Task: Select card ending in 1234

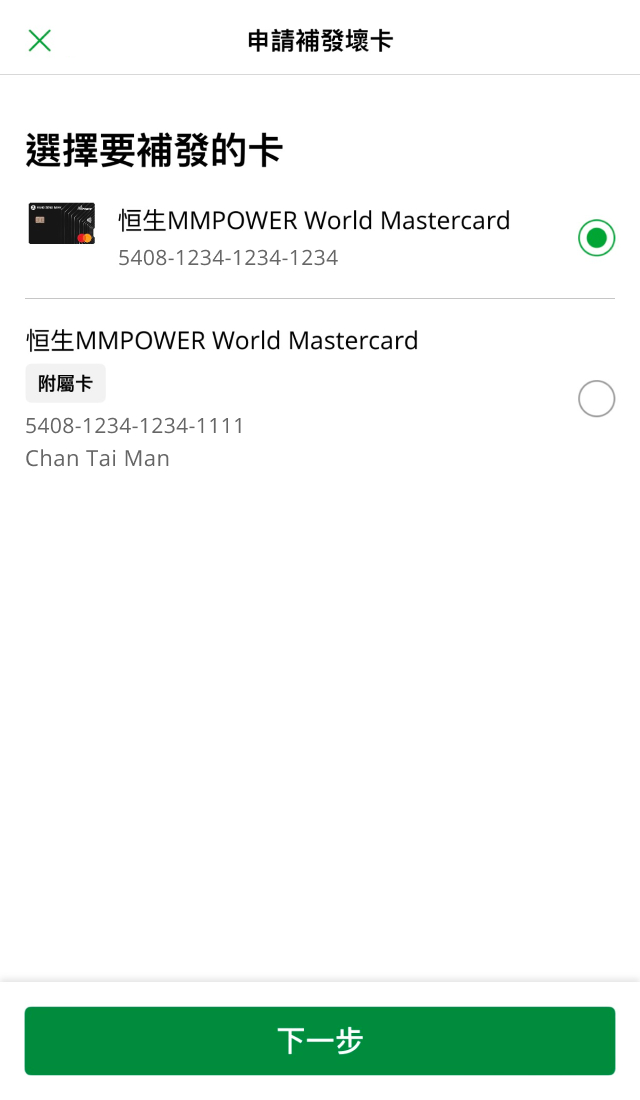Action: (x=596, y=238)
